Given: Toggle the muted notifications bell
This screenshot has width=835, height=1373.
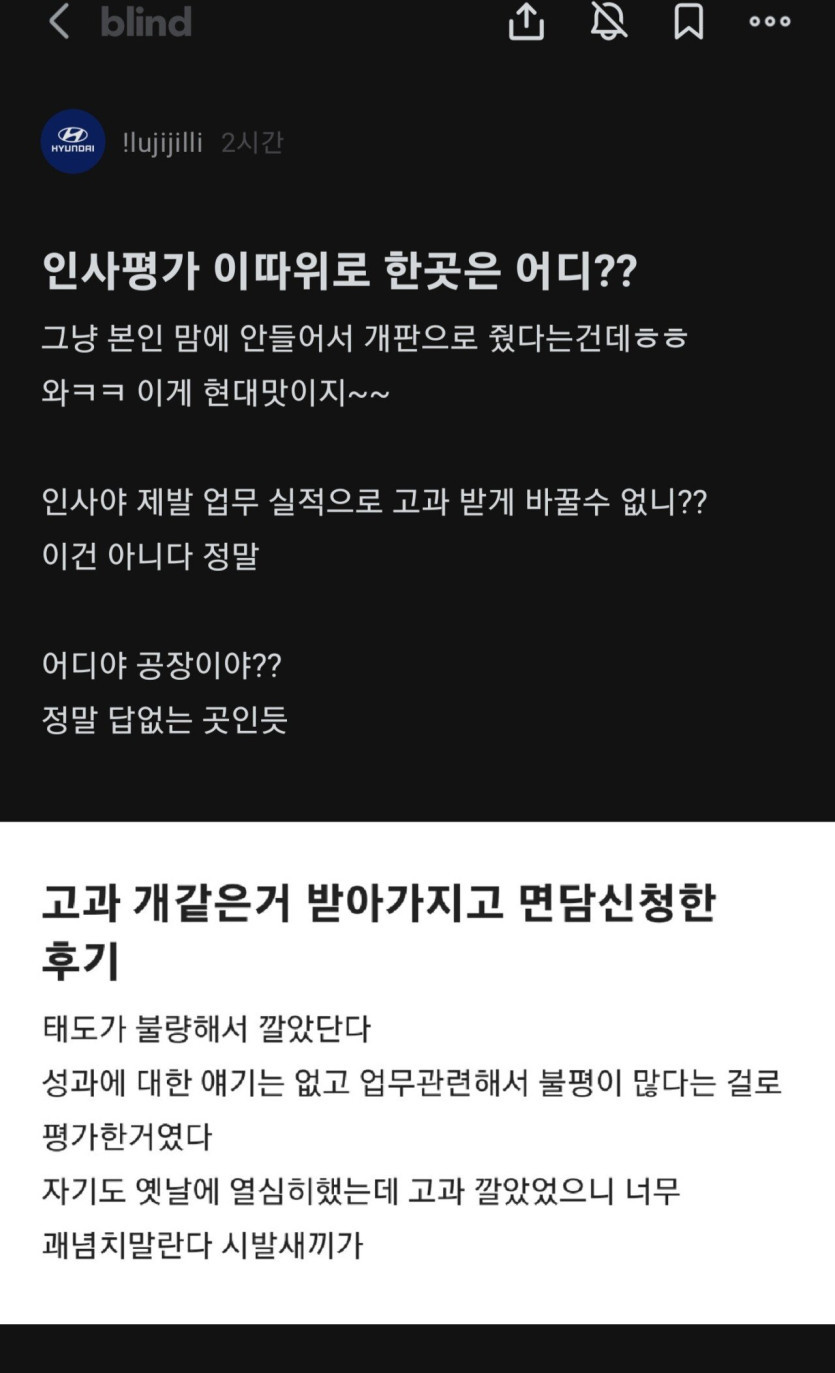Looking at the screenshot, I should pyautogui.click(x=608, y=21).
